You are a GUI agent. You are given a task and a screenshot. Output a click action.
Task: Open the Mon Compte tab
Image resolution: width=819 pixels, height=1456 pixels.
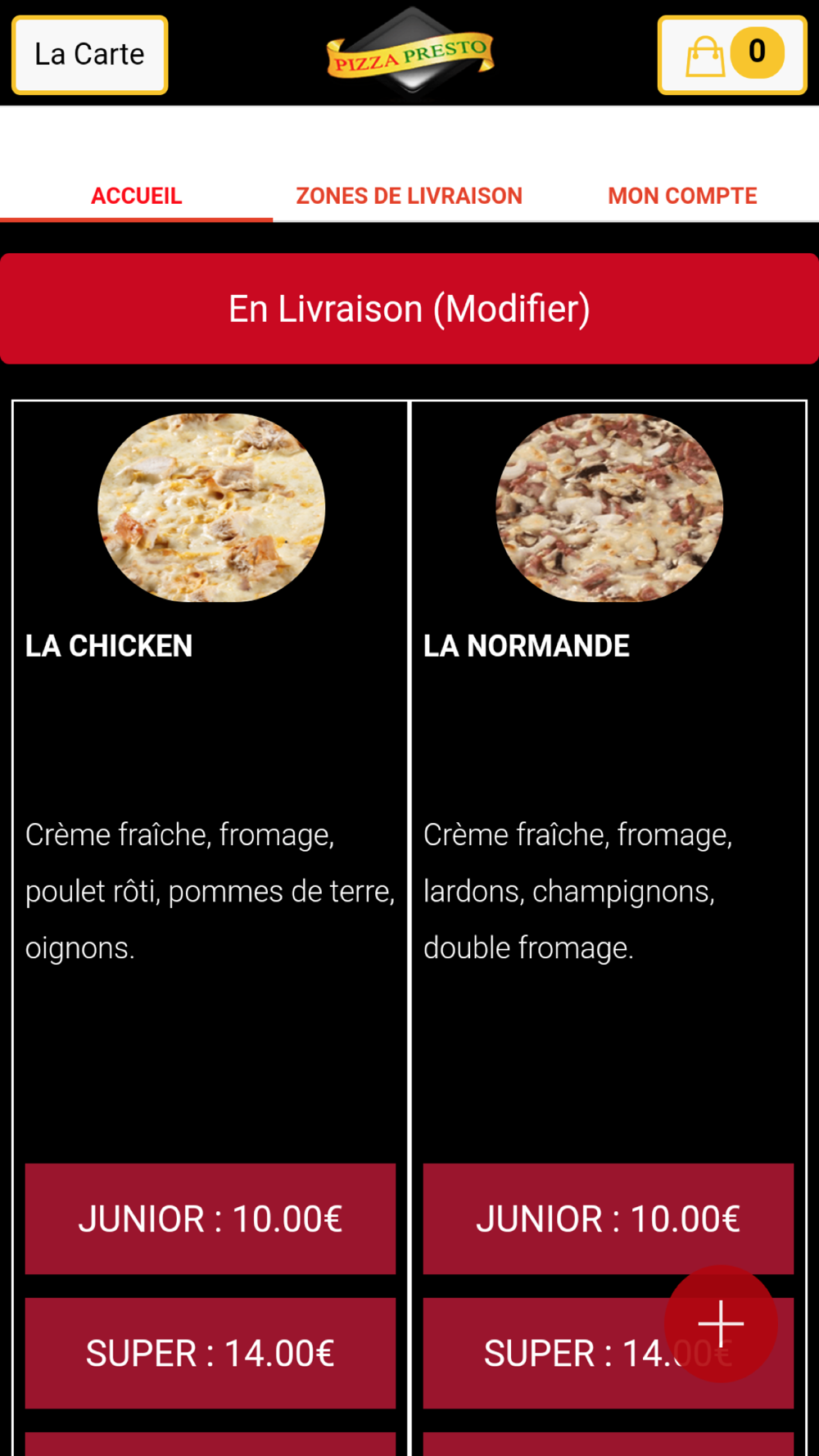click(x=681, y=196)
